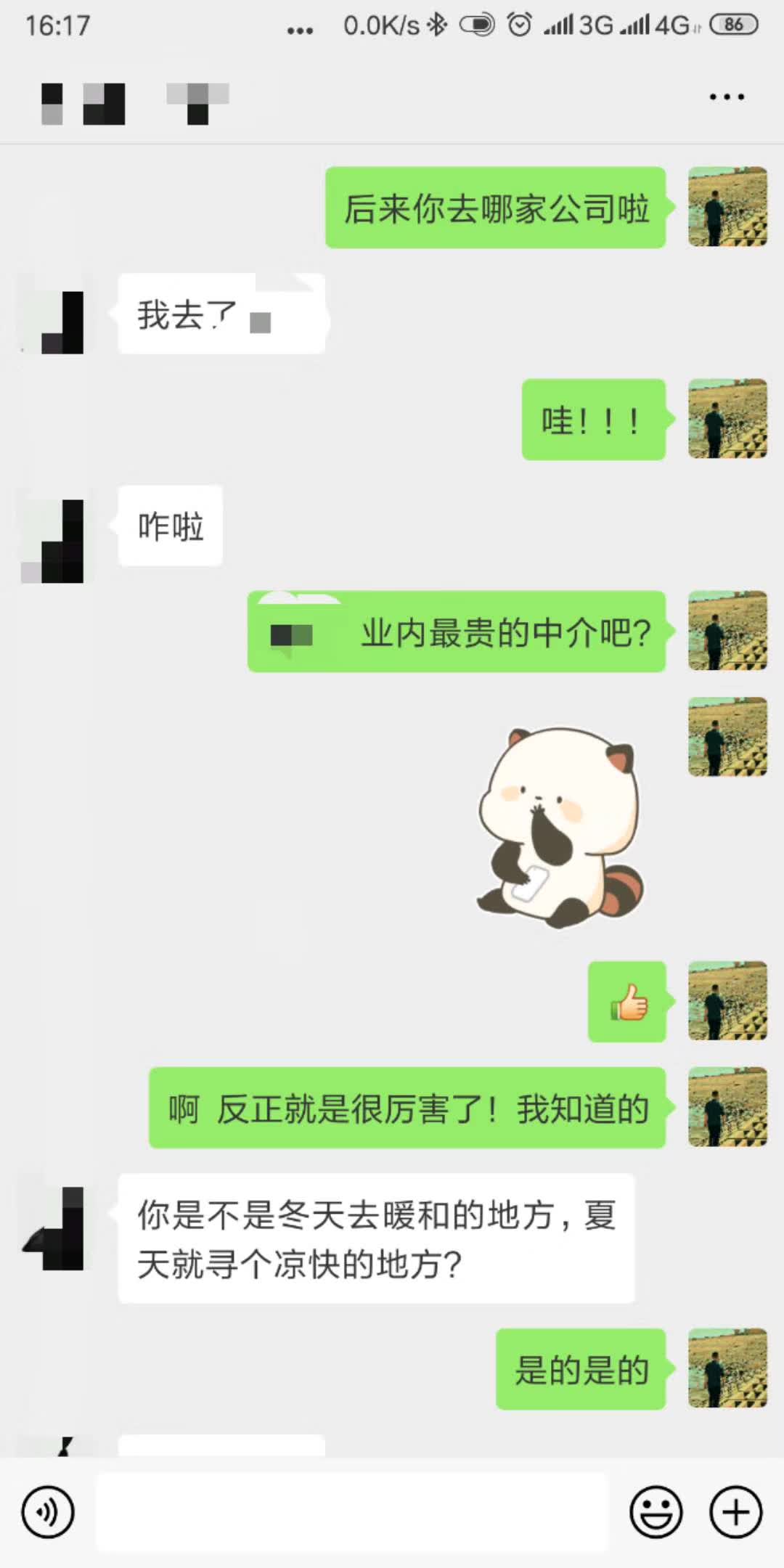Open the three-dots chat options menu

(x=727, y=97)
